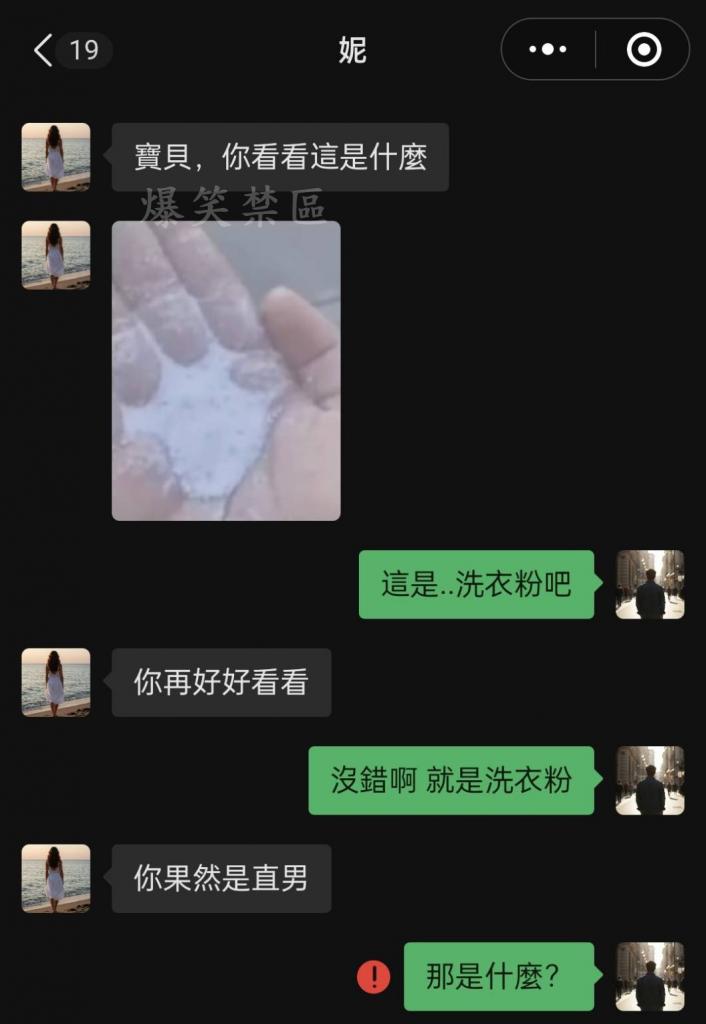Open my avatar beside 這是..洗衣粉吧
The height and width of the screenshot is (1024, 706).
(650, 584)
